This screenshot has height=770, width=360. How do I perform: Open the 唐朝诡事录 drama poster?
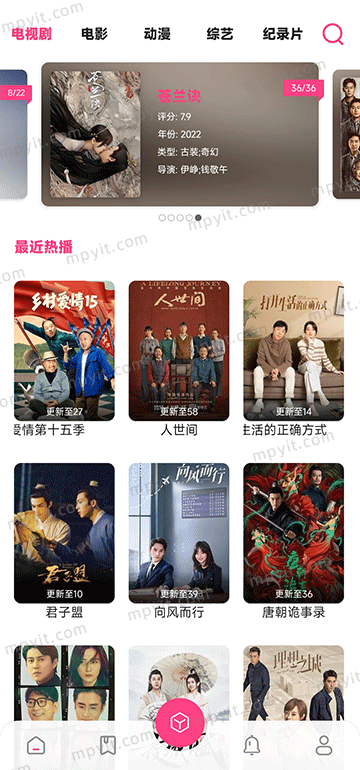pyautogui.click(x=294, y=533)
